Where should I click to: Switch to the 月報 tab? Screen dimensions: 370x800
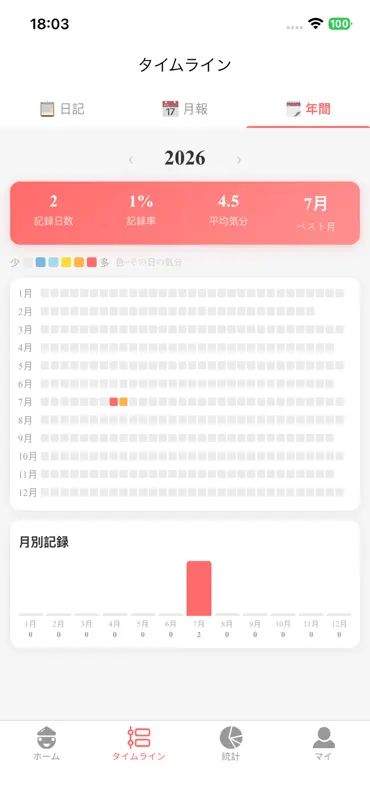[185, 109]
